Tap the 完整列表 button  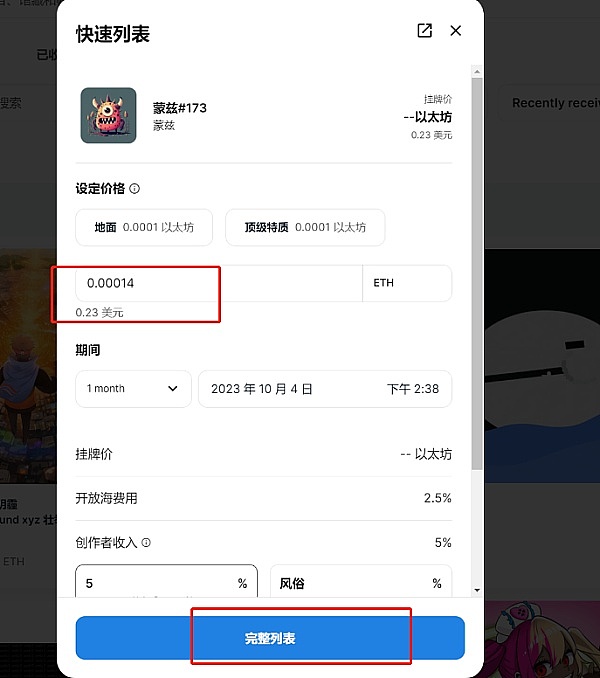coord(270,638)
